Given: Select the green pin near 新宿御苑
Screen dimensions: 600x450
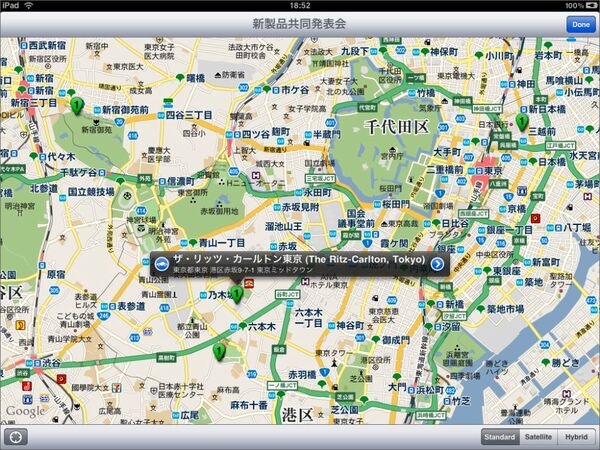Looking at the screenshot, I should [x=76, y=105].
